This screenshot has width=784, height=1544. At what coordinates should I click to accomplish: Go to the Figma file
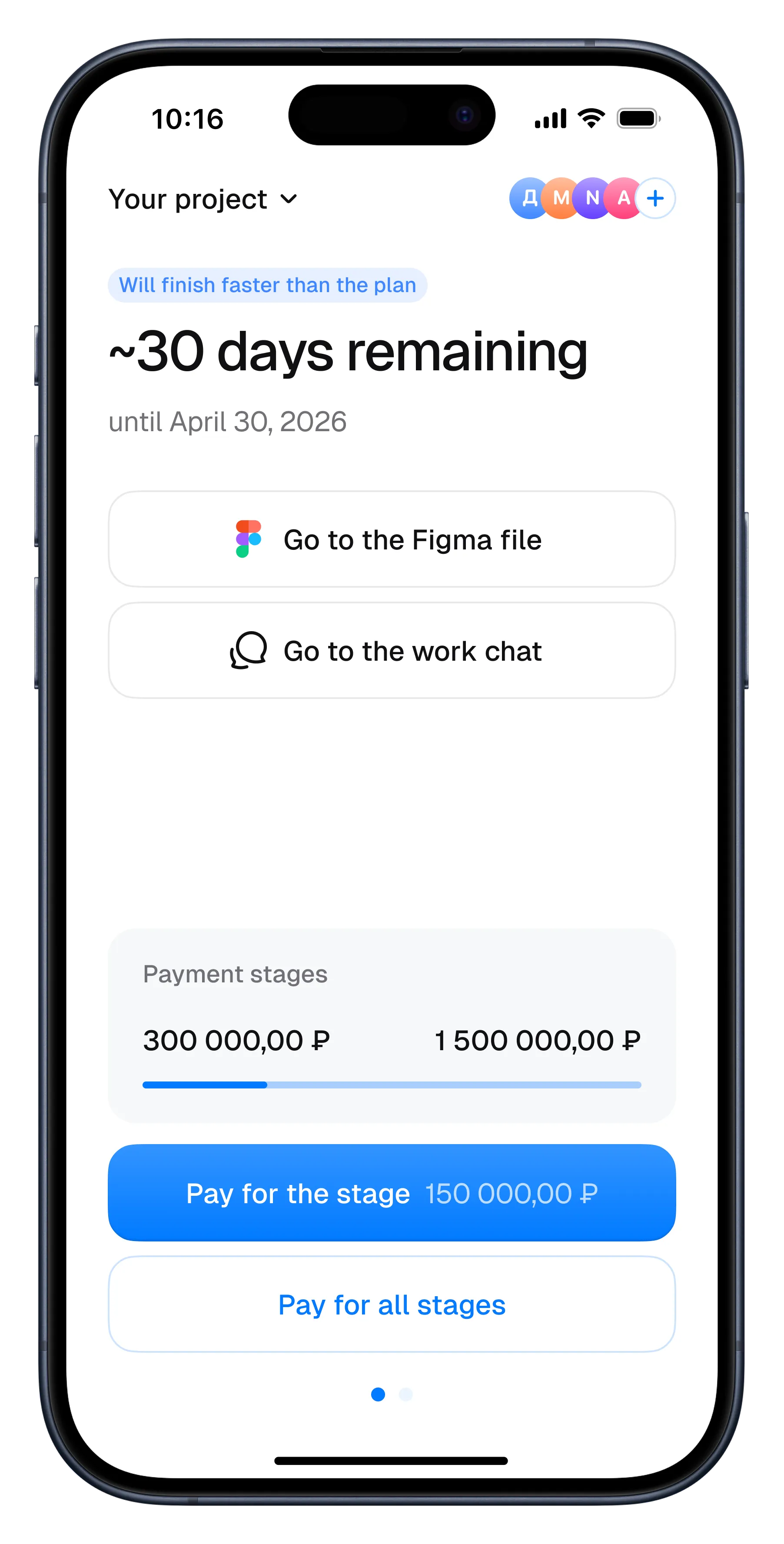392,539
